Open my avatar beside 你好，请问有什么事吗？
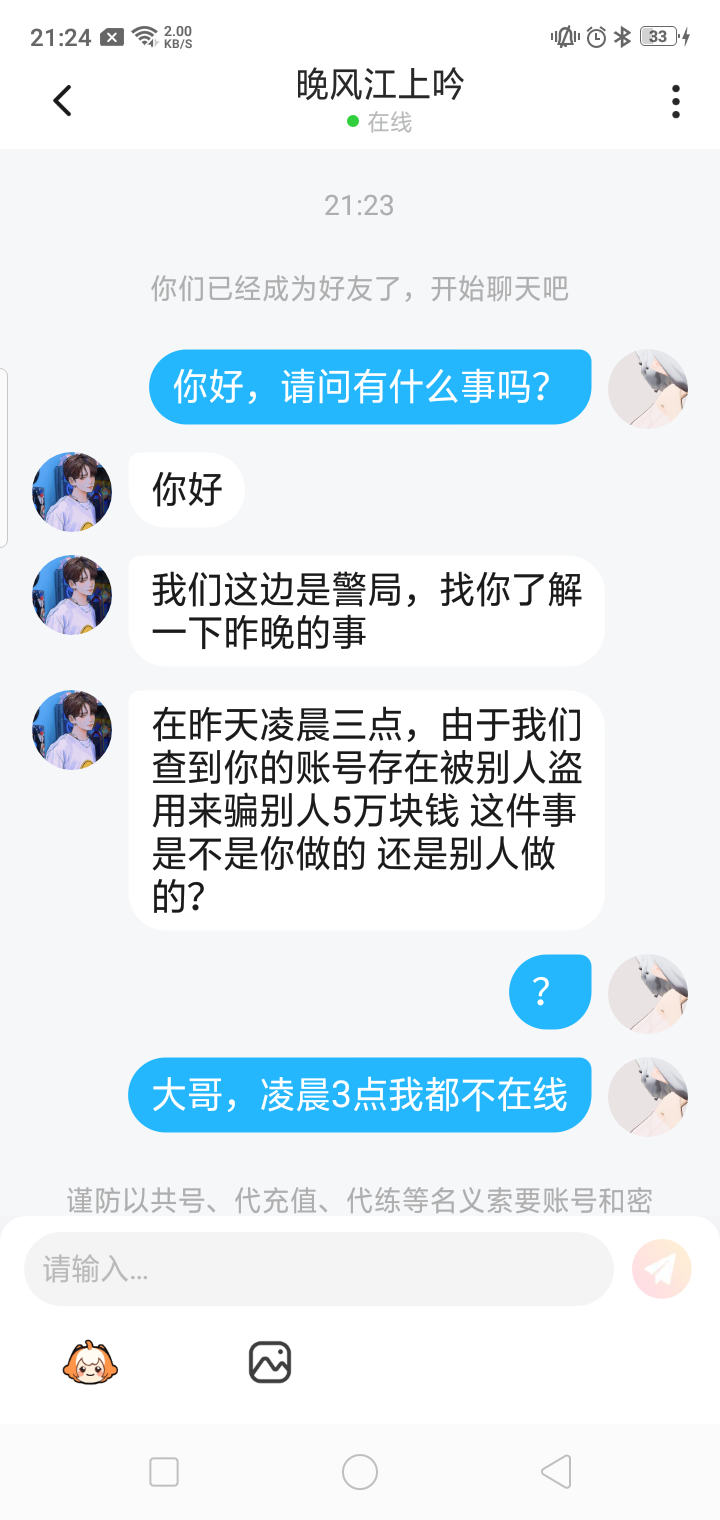This screenshot has height=1520, width=720. tap(647, 389)
